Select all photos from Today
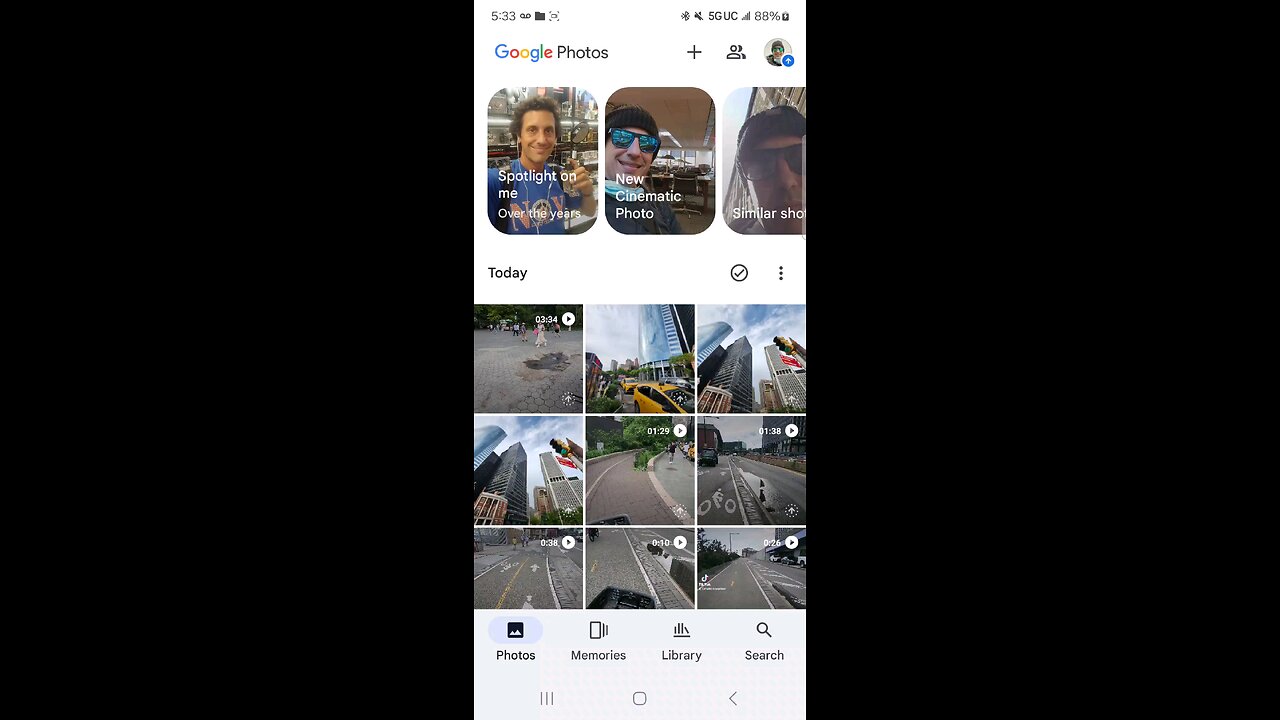The height and width of the screenshot is (720, 1280). click(739, 273)
